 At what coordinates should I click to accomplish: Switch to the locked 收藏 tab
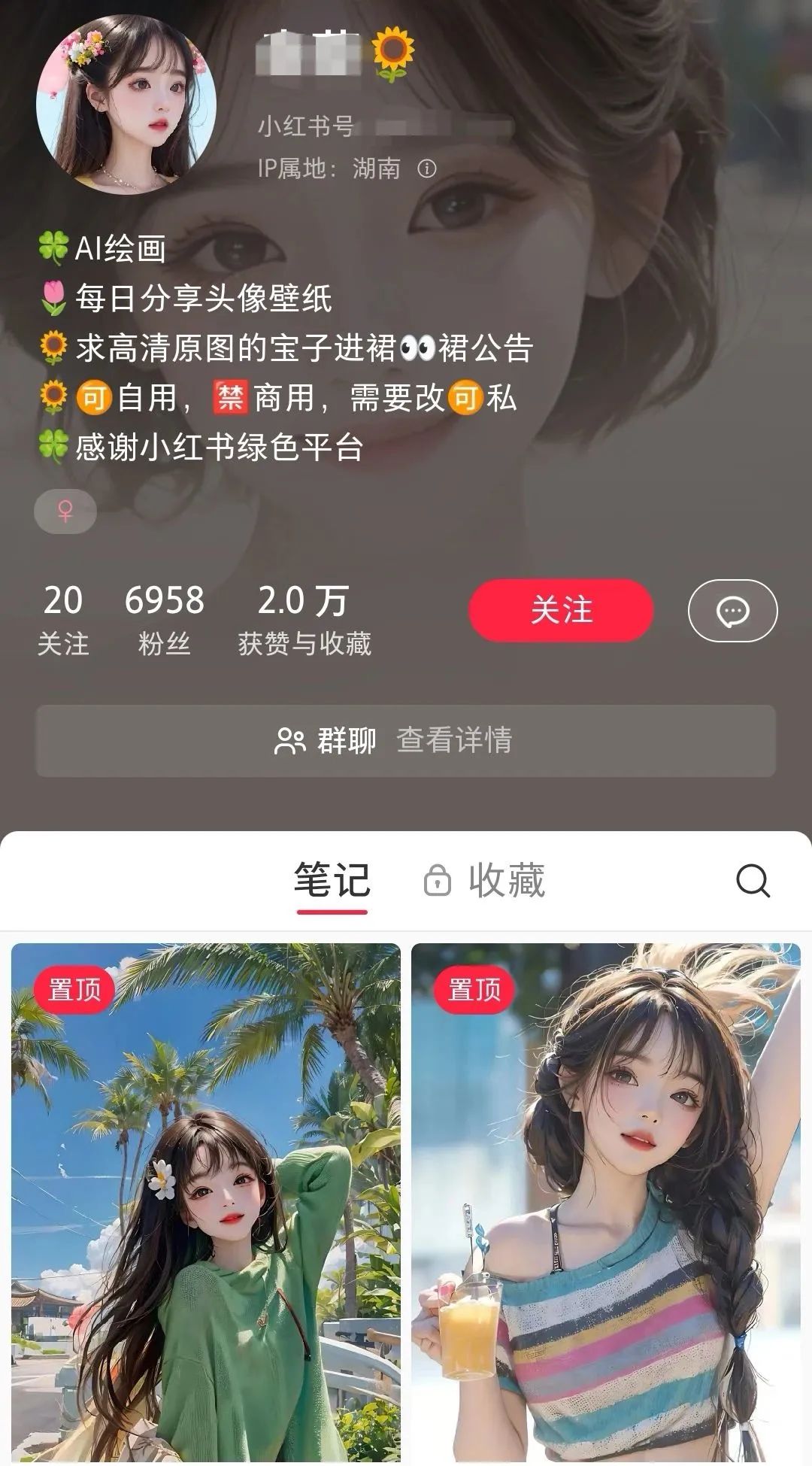(485, 880)
